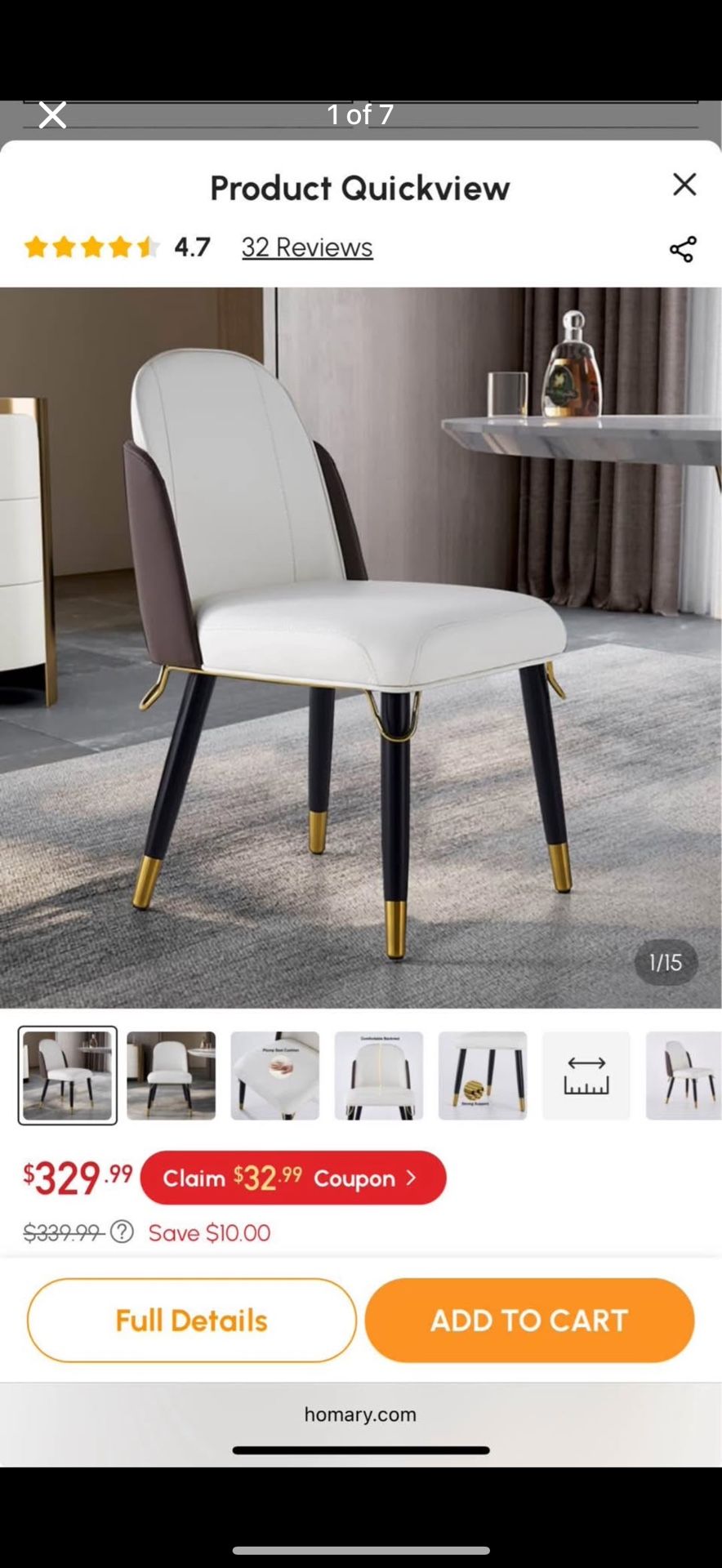Screen dimensions: 722x1568
Task: Select the 'Strong Support' chair legs thumbnail
Action: [x=482, y=1076]
